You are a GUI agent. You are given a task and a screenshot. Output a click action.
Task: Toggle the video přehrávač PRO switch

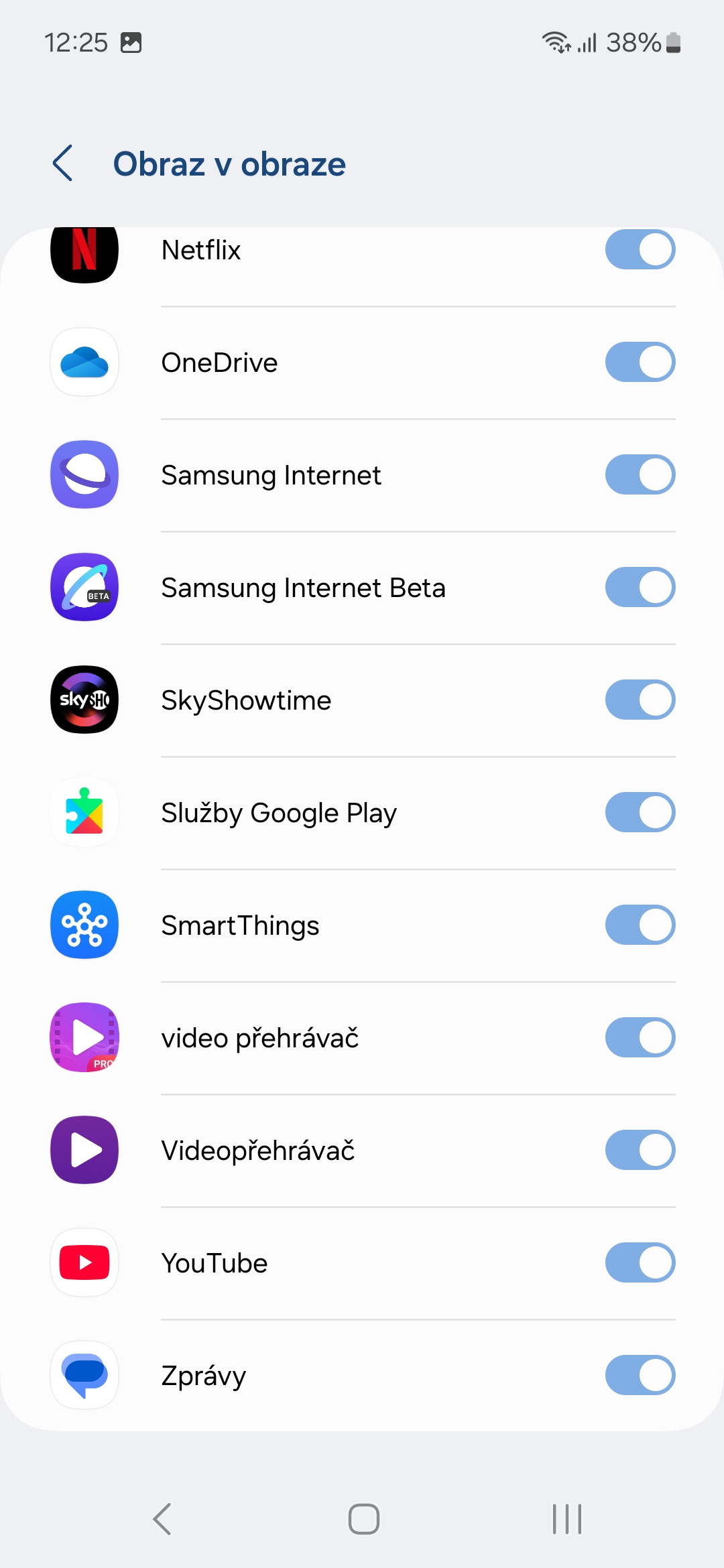(x=640, y=1037)
